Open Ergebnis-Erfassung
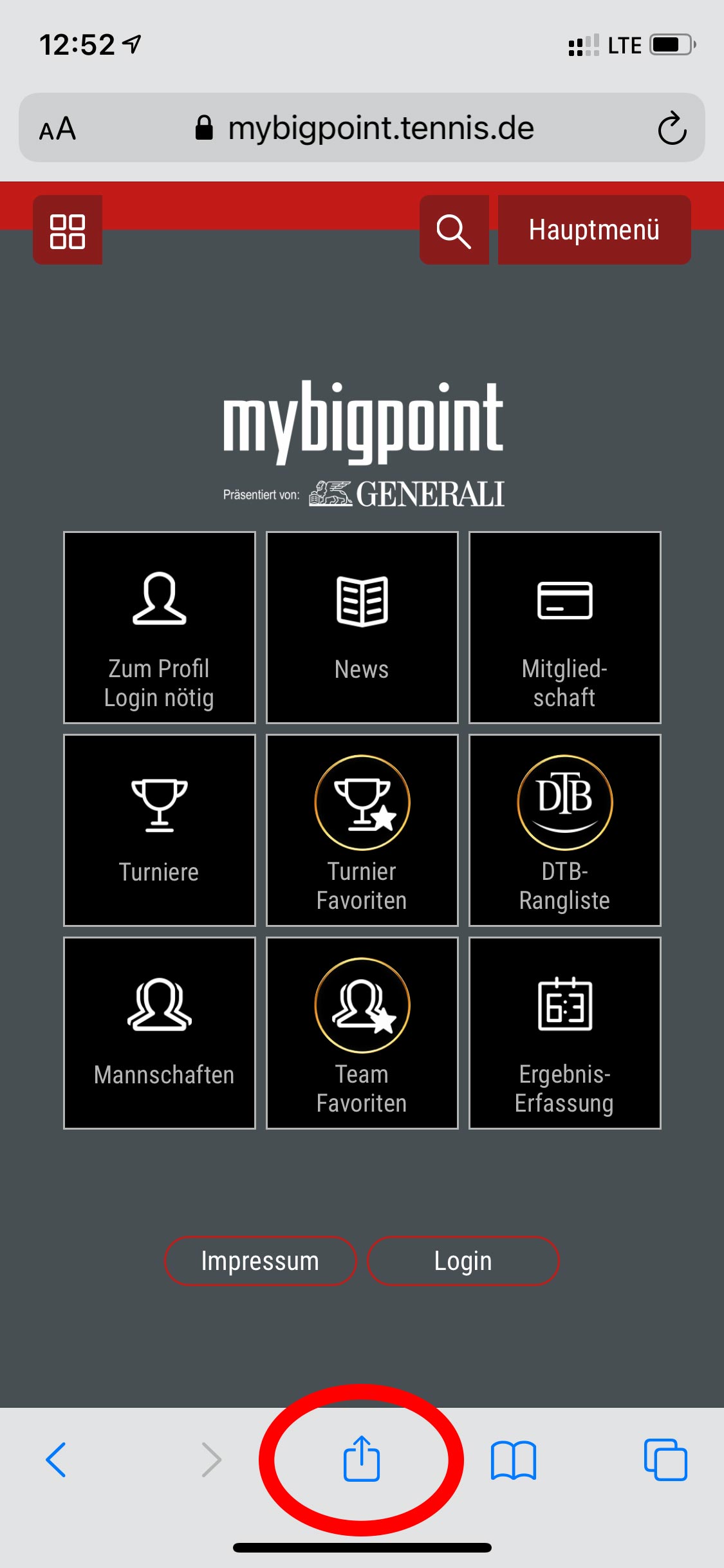This screenshot has width=724, height=1568. 564,1032
